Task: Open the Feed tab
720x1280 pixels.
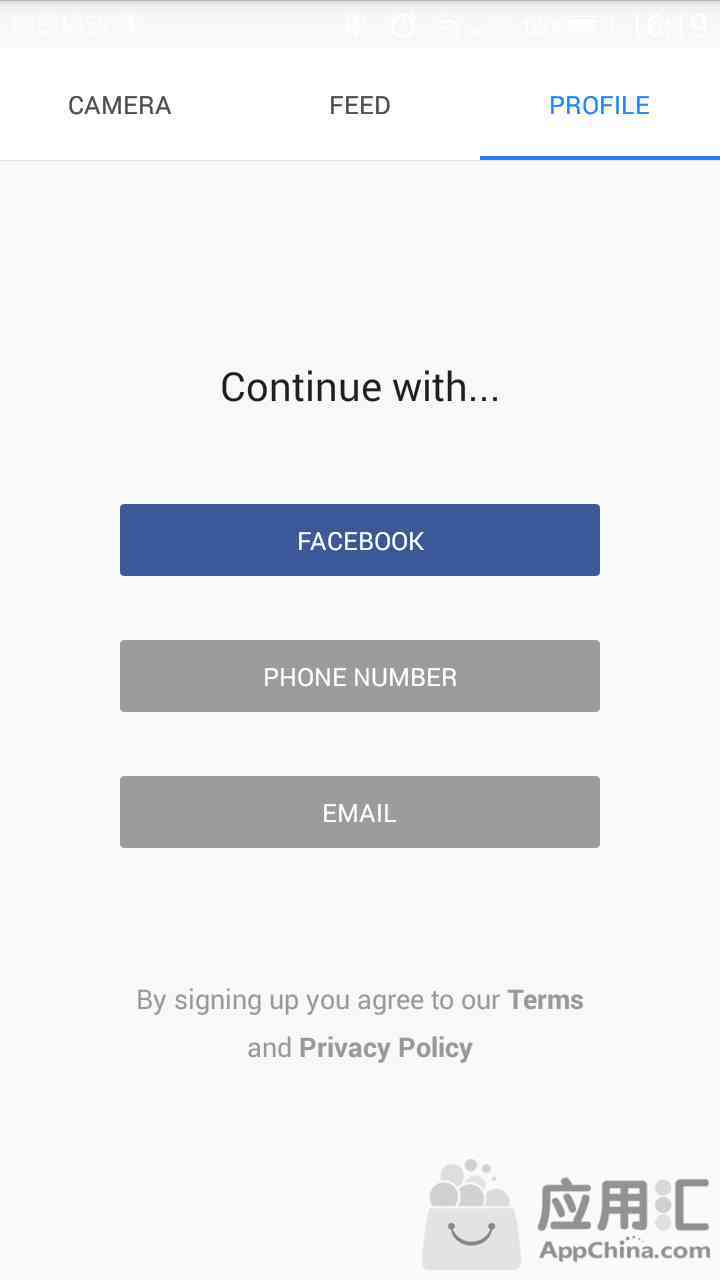Action: tap(360, 105)
